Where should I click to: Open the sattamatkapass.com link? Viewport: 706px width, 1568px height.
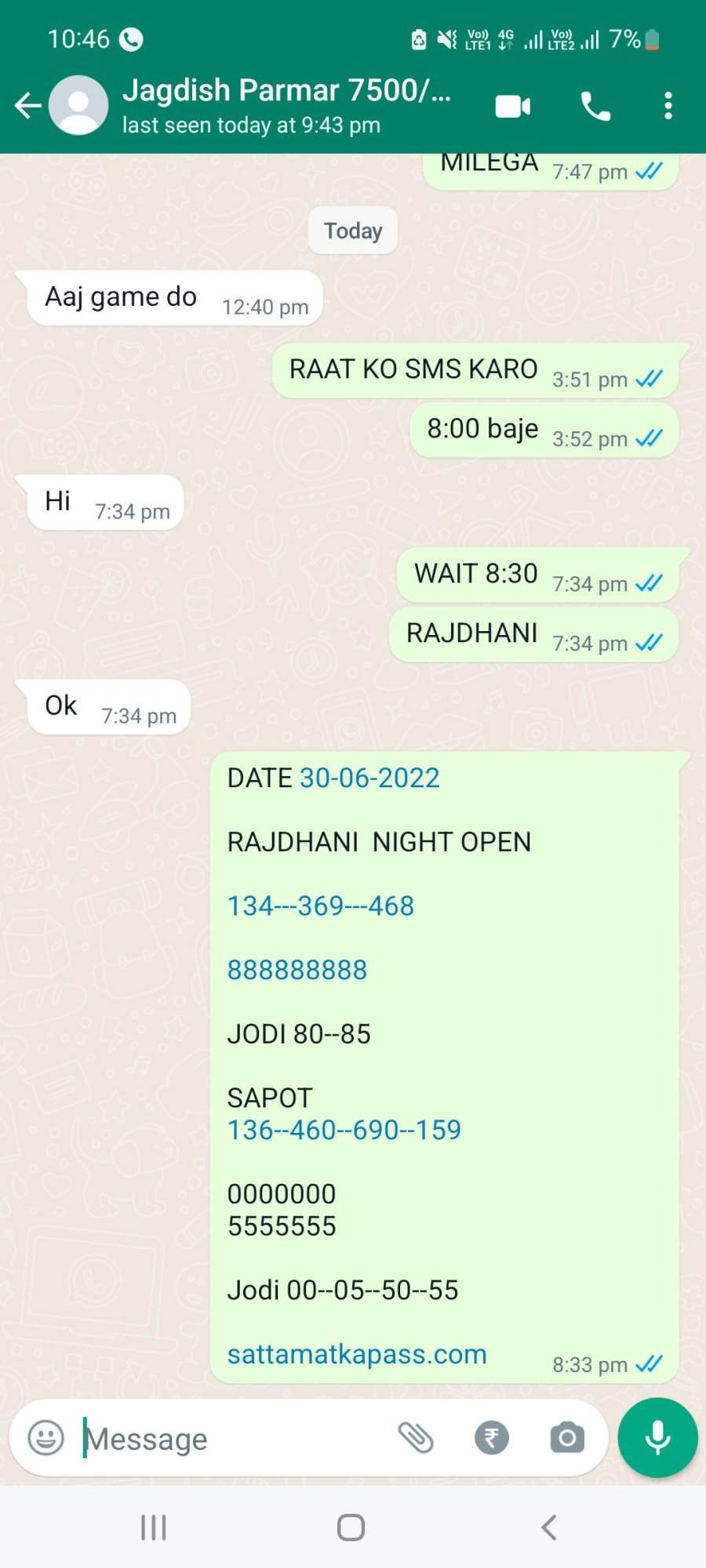pyautogui.click(x=357, y=1355)
